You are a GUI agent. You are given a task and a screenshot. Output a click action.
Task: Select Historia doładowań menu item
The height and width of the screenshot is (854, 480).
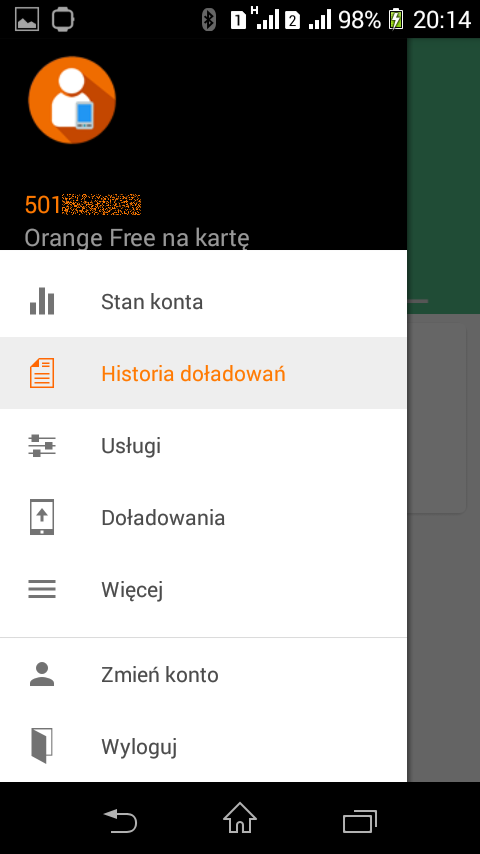click(203, 373)
